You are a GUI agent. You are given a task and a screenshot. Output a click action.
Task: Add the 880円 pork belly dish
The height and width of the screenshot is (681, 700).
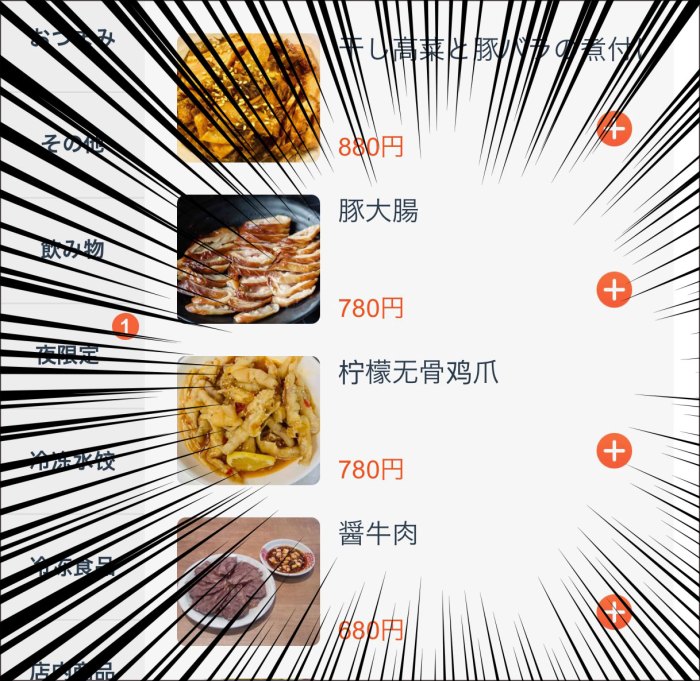[x=614, y=128]
